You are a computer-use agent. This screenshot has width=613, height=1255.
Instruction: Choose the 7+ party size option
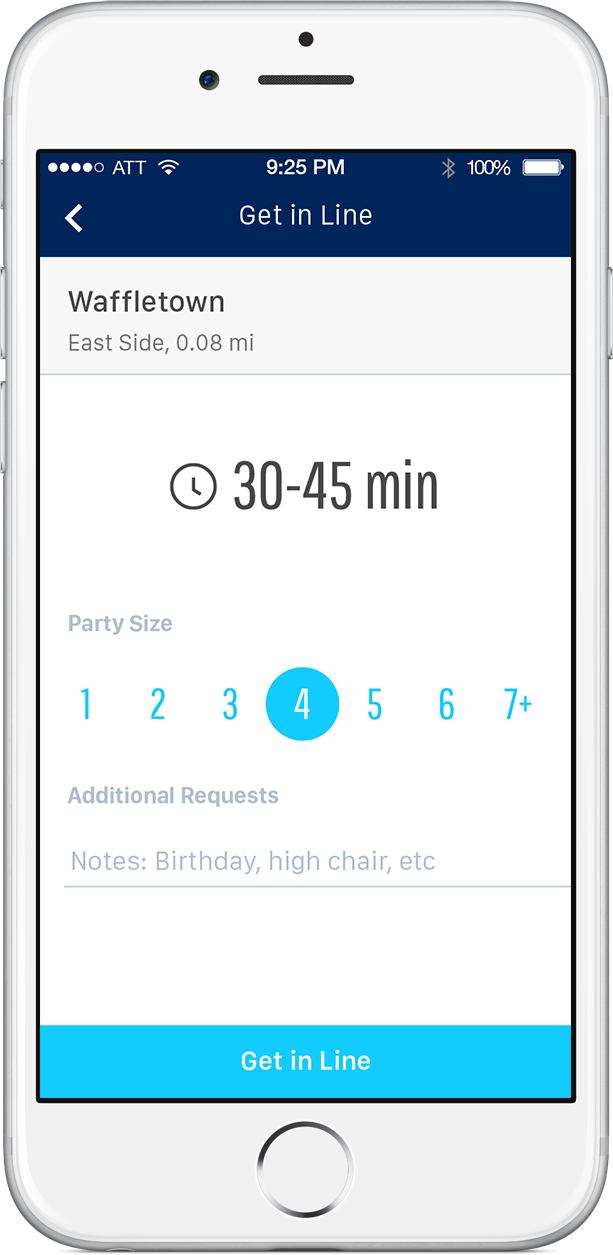518,704
